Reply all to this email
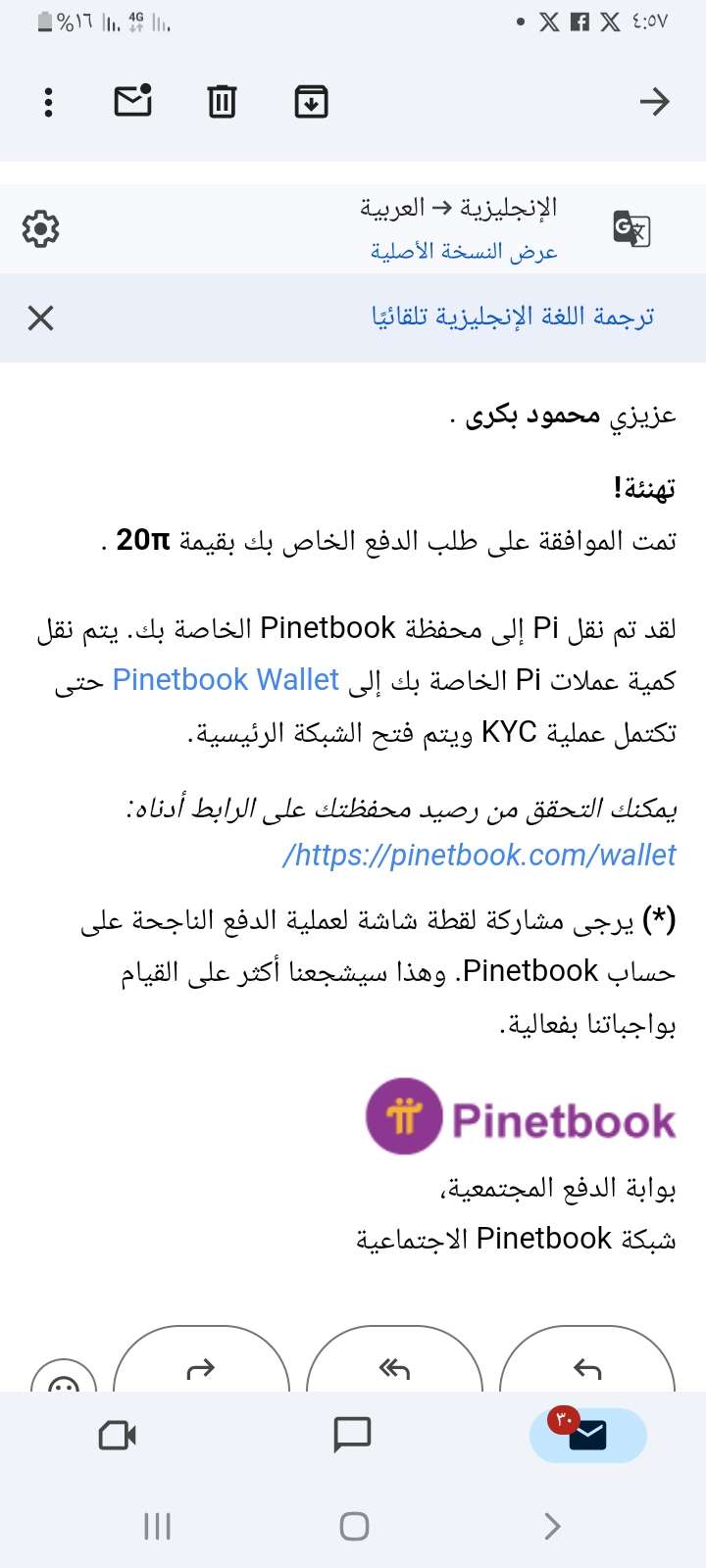Viewport: 706px width, 1568px height. (x=394, y=1369)
